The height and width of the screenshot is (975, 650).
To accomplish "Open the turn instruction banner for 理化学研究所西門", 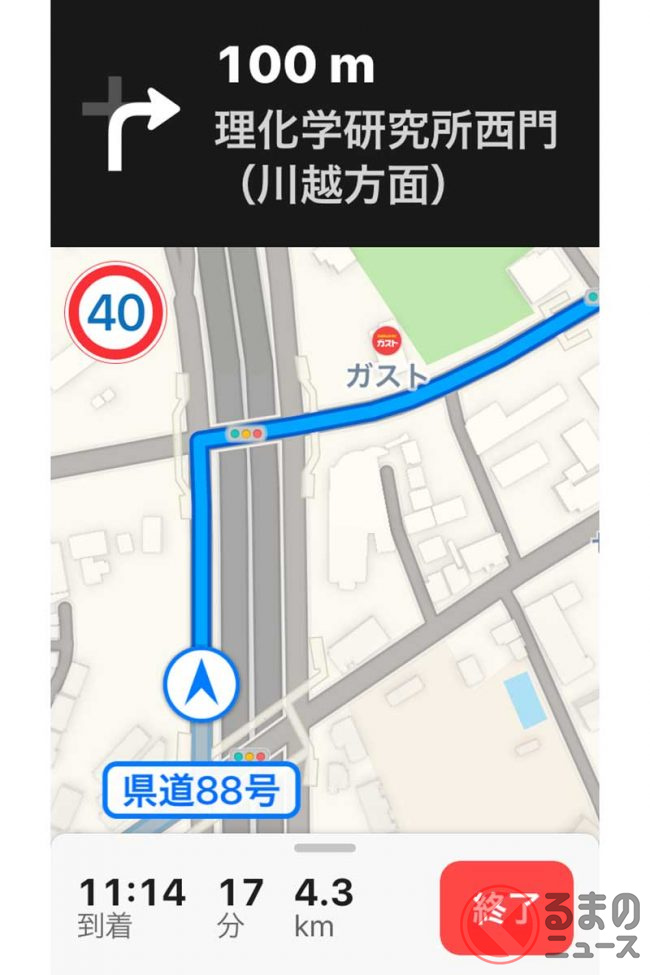I will (325, 125).
